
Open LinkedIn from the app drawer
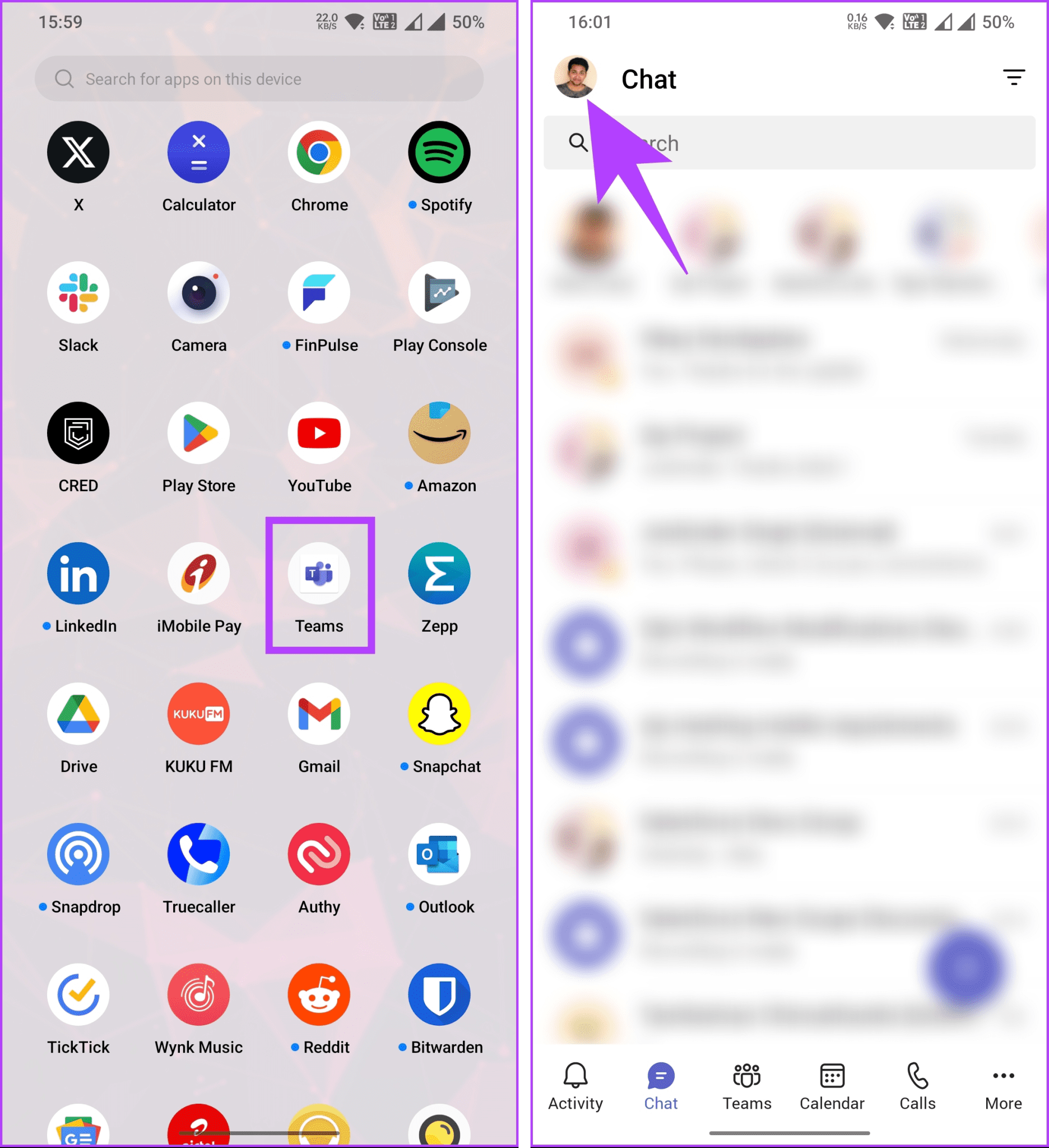pyautogui.click(x=78, y=575)
